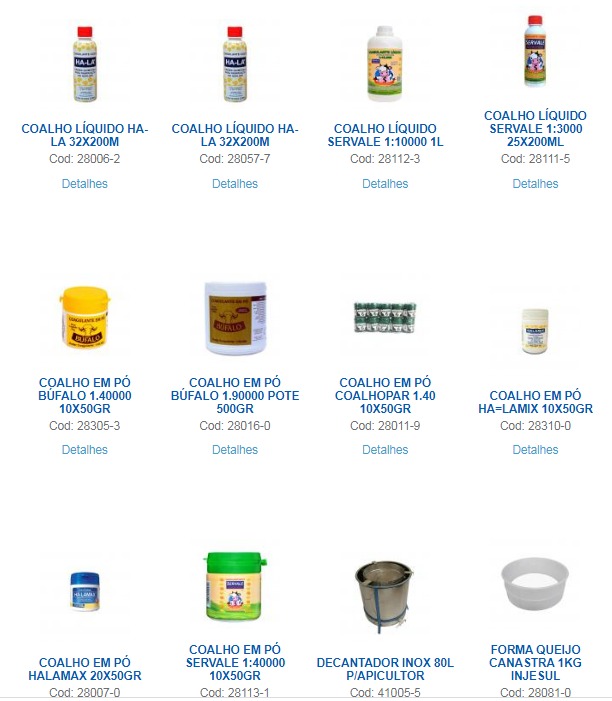The height and width of the screenshot is (701, 612).
Task: View Detalhes of Coalho em Pó Ha=Lamix 10x50gr
Action: point(535,450)
